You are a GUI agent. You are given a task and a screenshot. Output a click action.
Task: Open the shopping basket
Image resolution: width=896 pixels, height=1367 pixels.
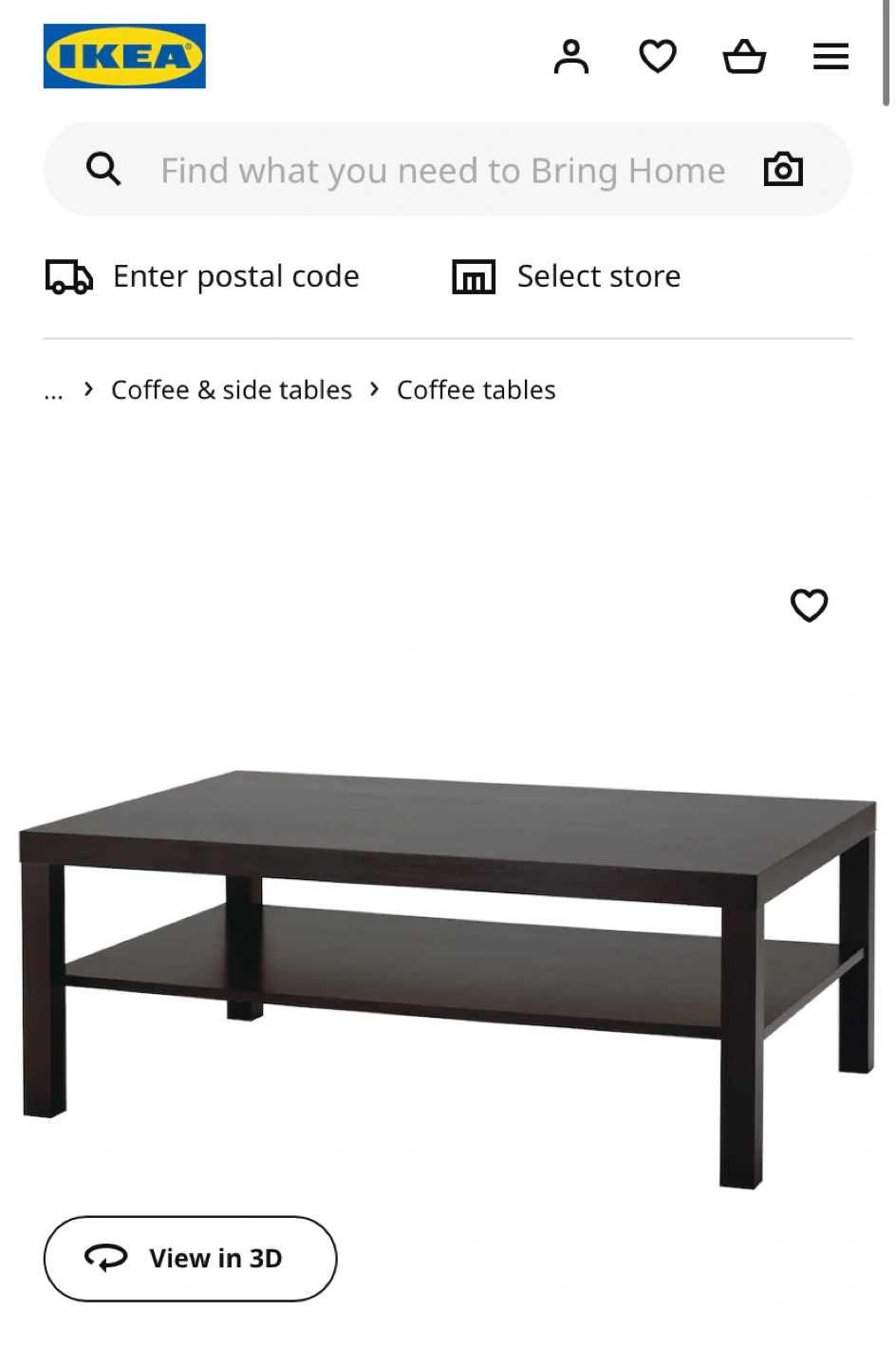(x=744, y=57)
